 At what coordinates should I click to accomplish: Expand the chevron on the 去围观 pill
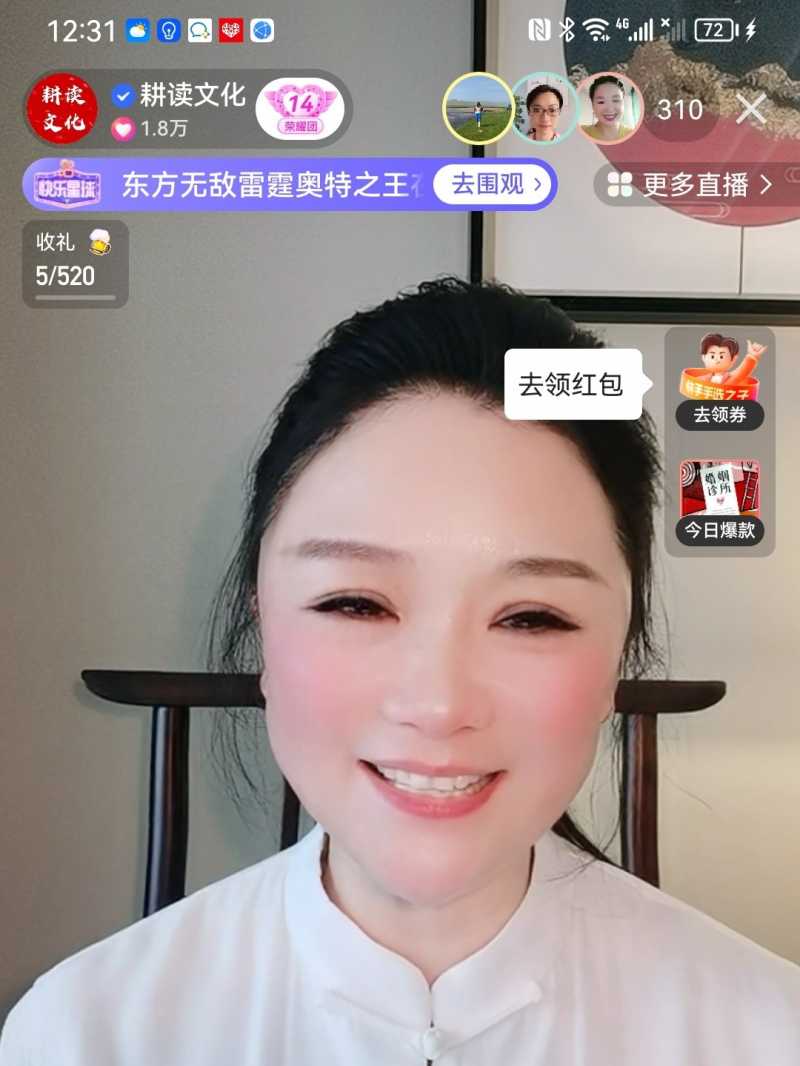[537, 184]
